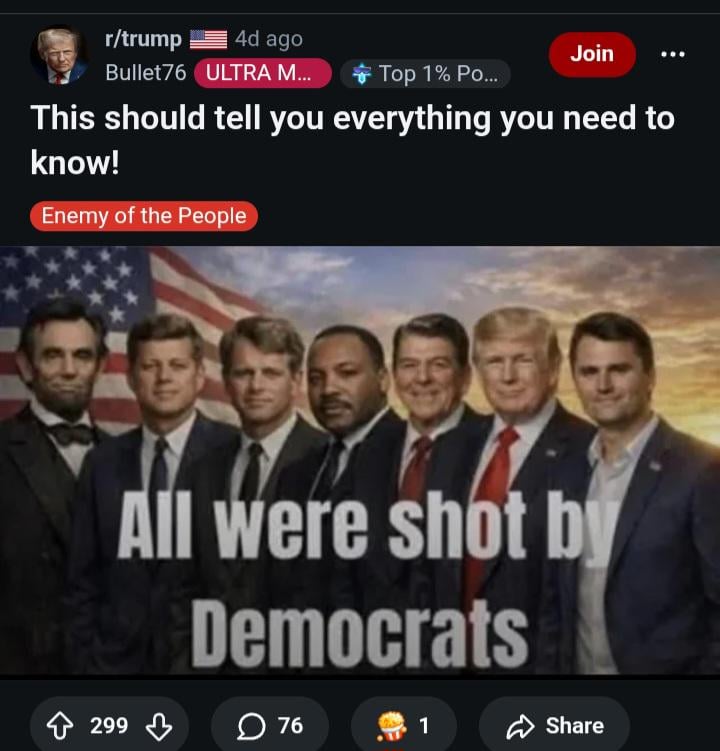Tap the subreddit avatar icon

[59, 55]
